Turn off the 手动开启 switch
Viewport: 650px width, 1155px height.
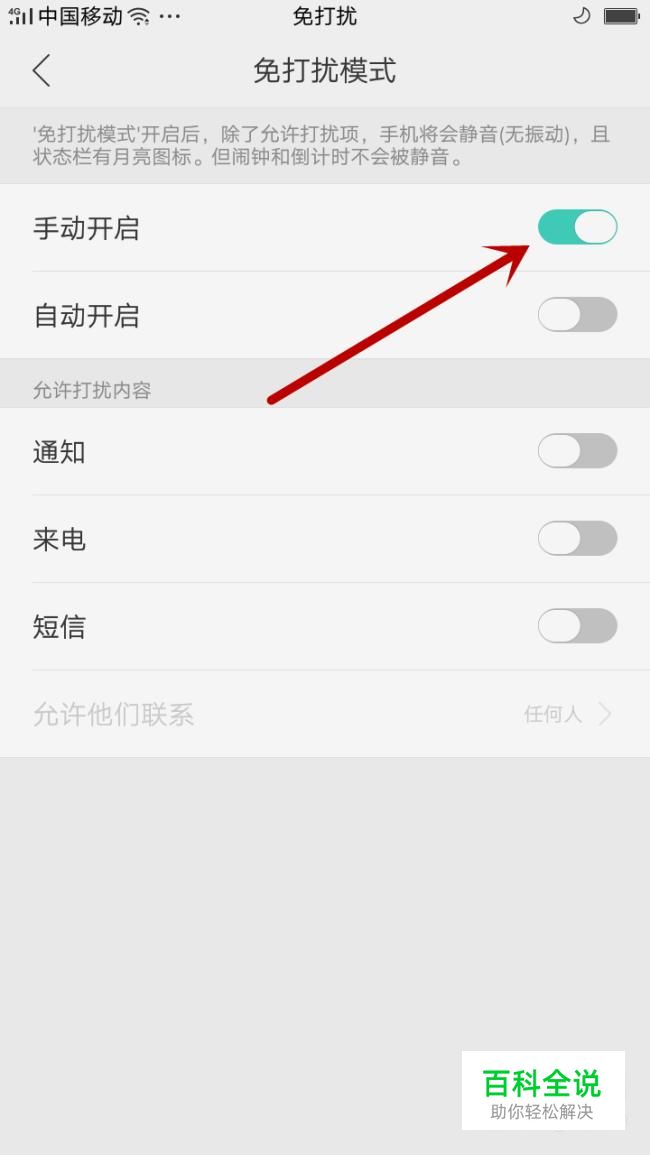pos(577,228)
